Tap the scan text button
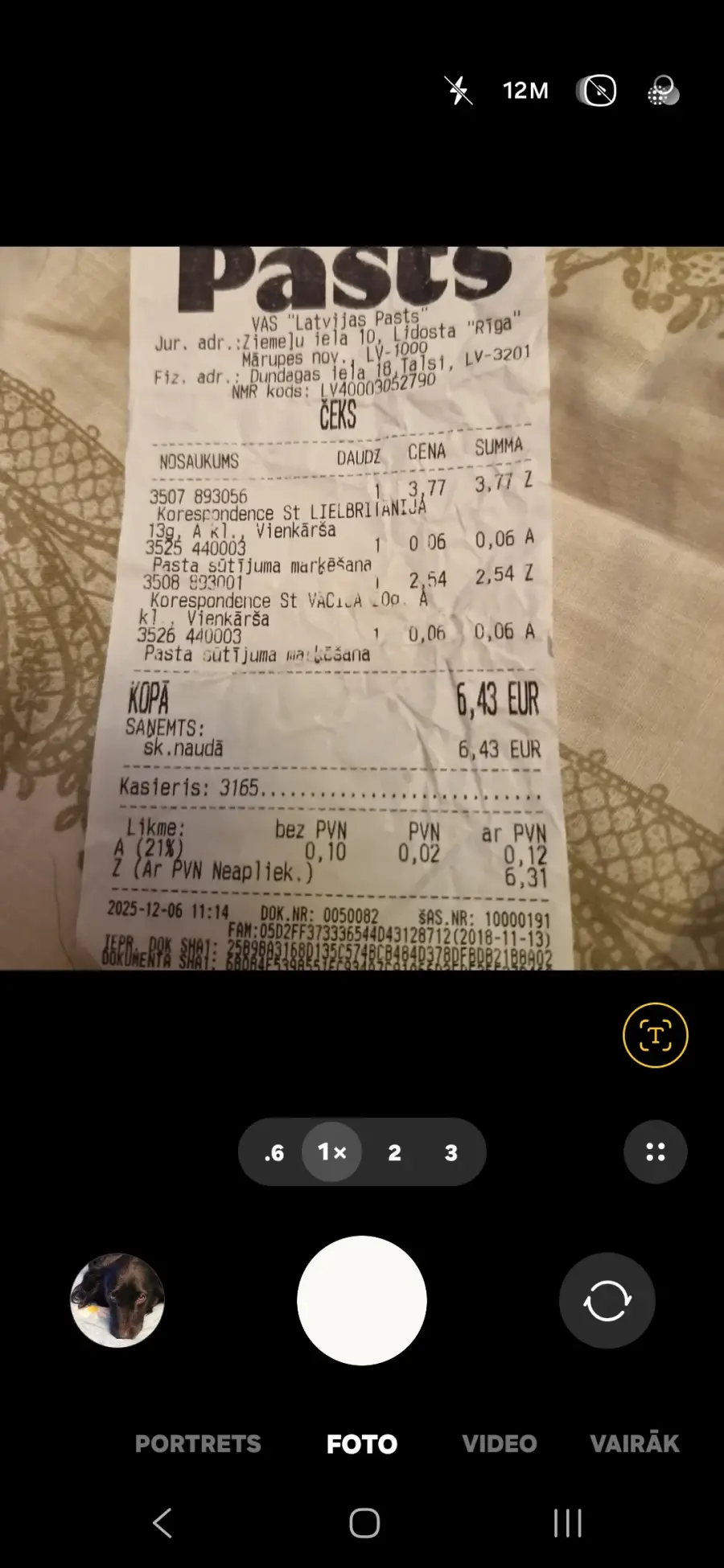This screenshot has width=724, height=1568. [655, 1035]
